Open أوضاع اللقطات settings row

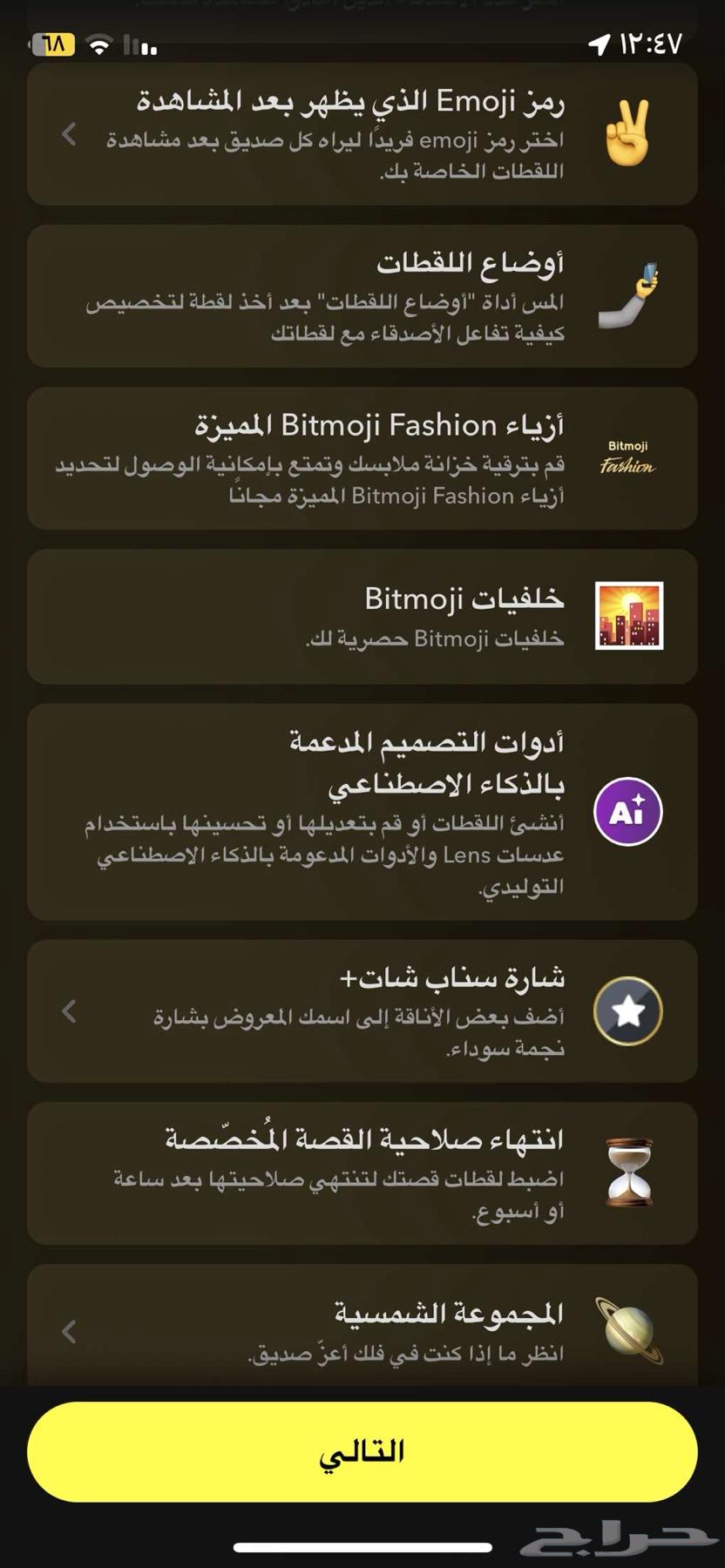point(362,296)
